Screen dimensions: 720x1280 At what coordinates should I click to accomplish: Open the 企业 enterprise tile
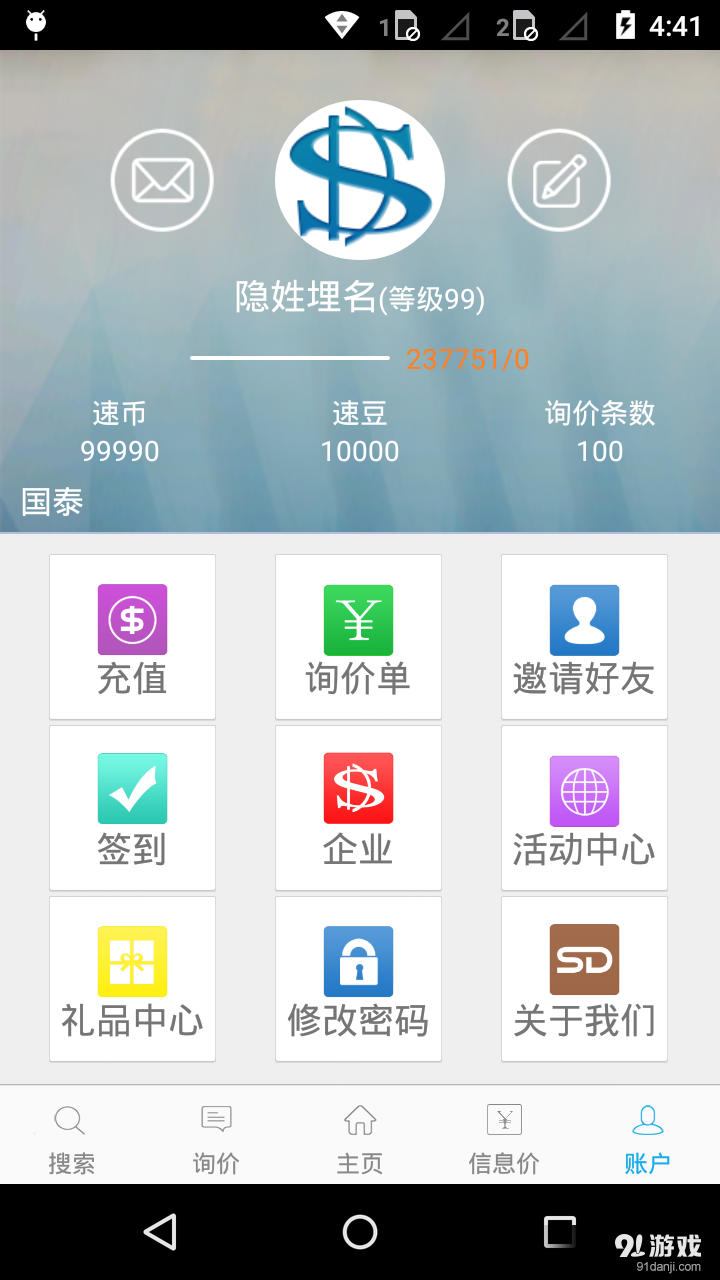point(358,808)
